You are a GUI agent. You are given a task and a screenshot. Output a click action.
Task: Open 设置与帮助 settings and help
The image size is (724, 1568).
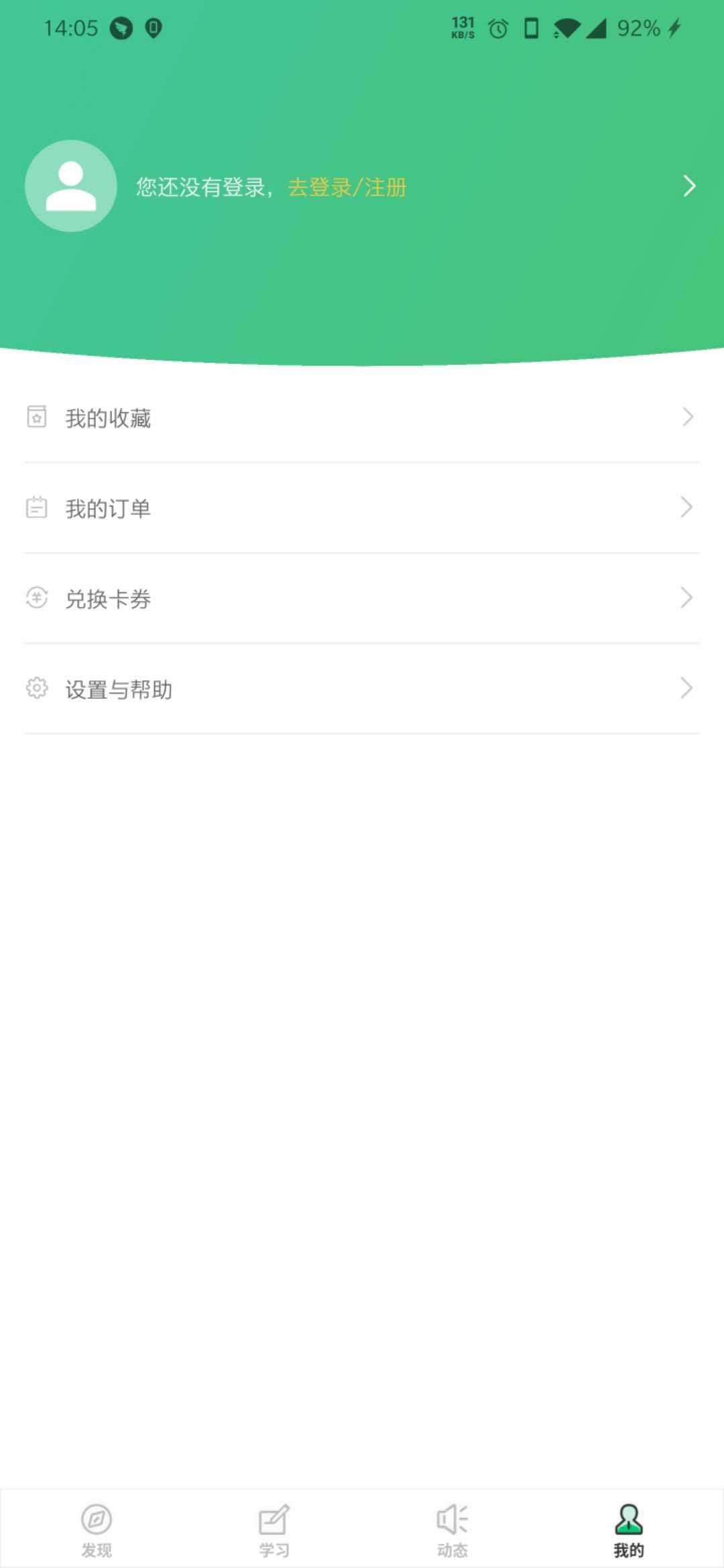(x=362, y=689)
